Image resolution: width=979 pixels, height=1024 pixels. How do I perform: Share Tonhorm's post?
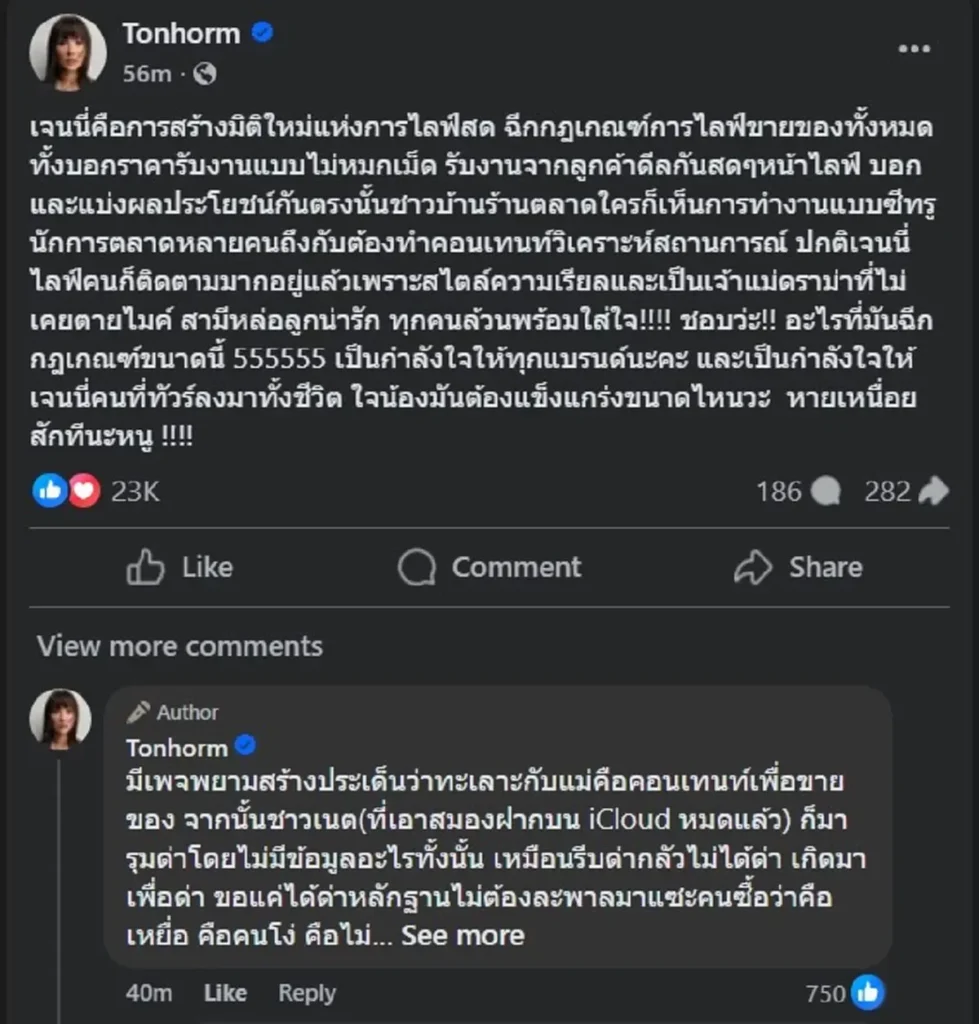pos(797,568)
